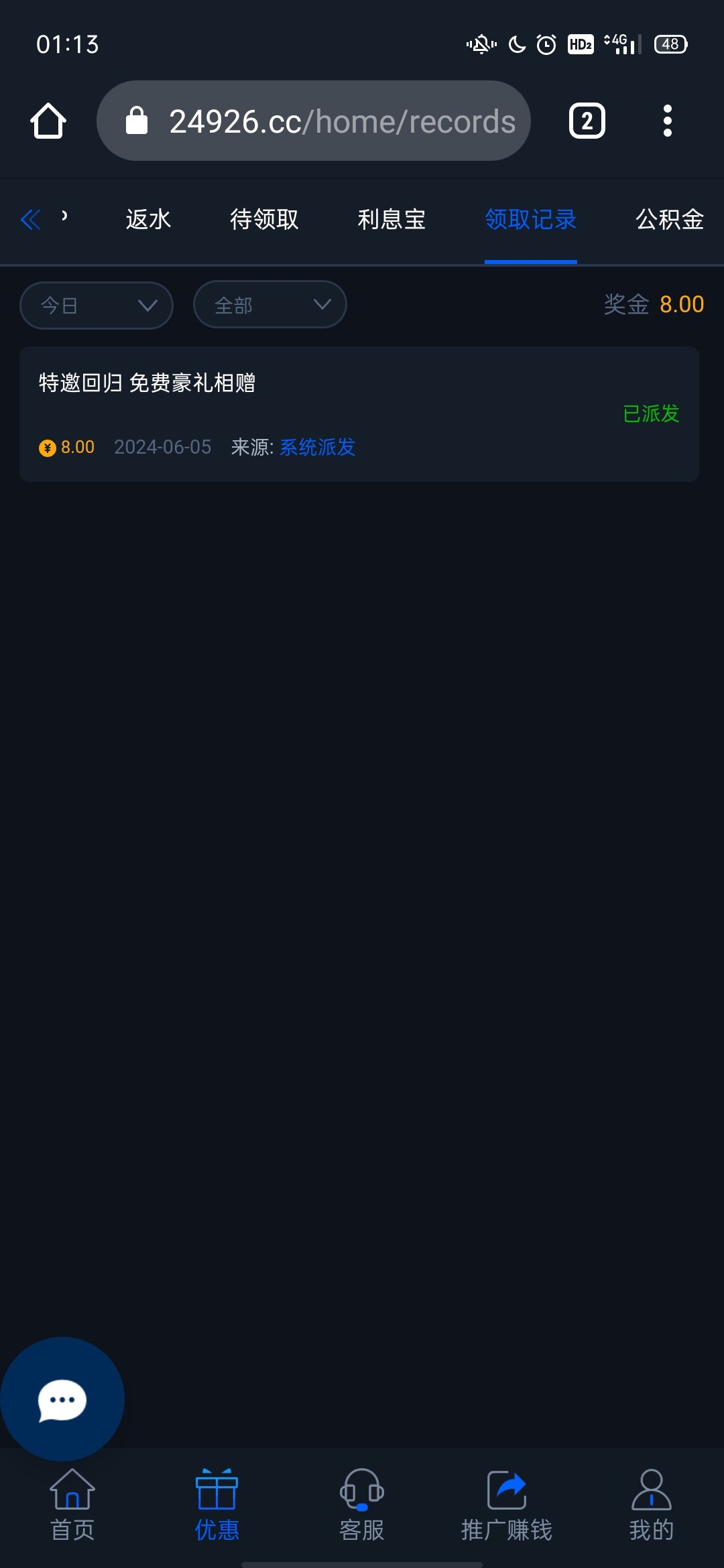The image size is (724, 1568).
Task: Select the 领取记录 tab
Action: [530, 219]
